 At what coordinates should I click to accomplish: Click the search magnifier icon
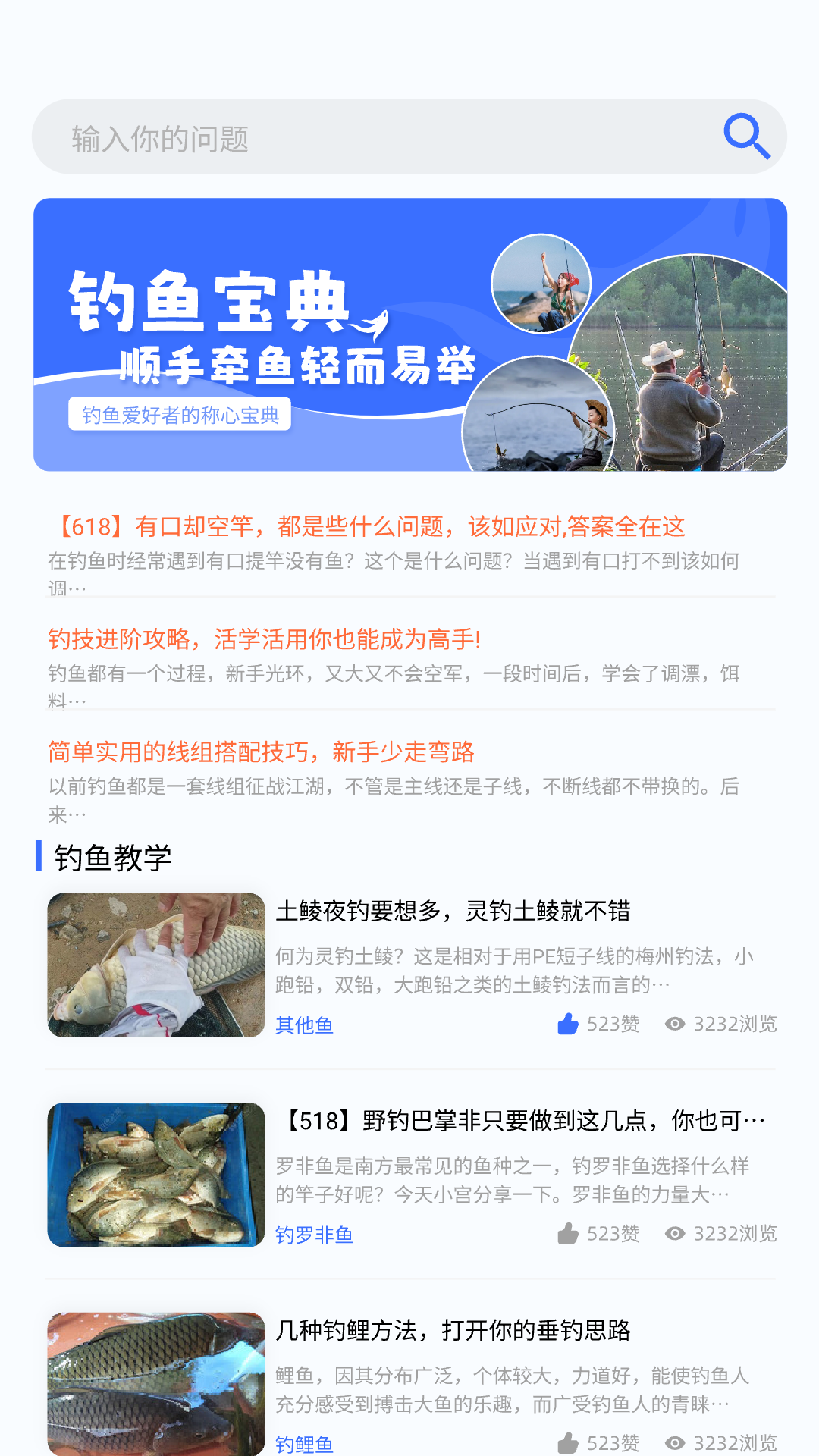747,136
